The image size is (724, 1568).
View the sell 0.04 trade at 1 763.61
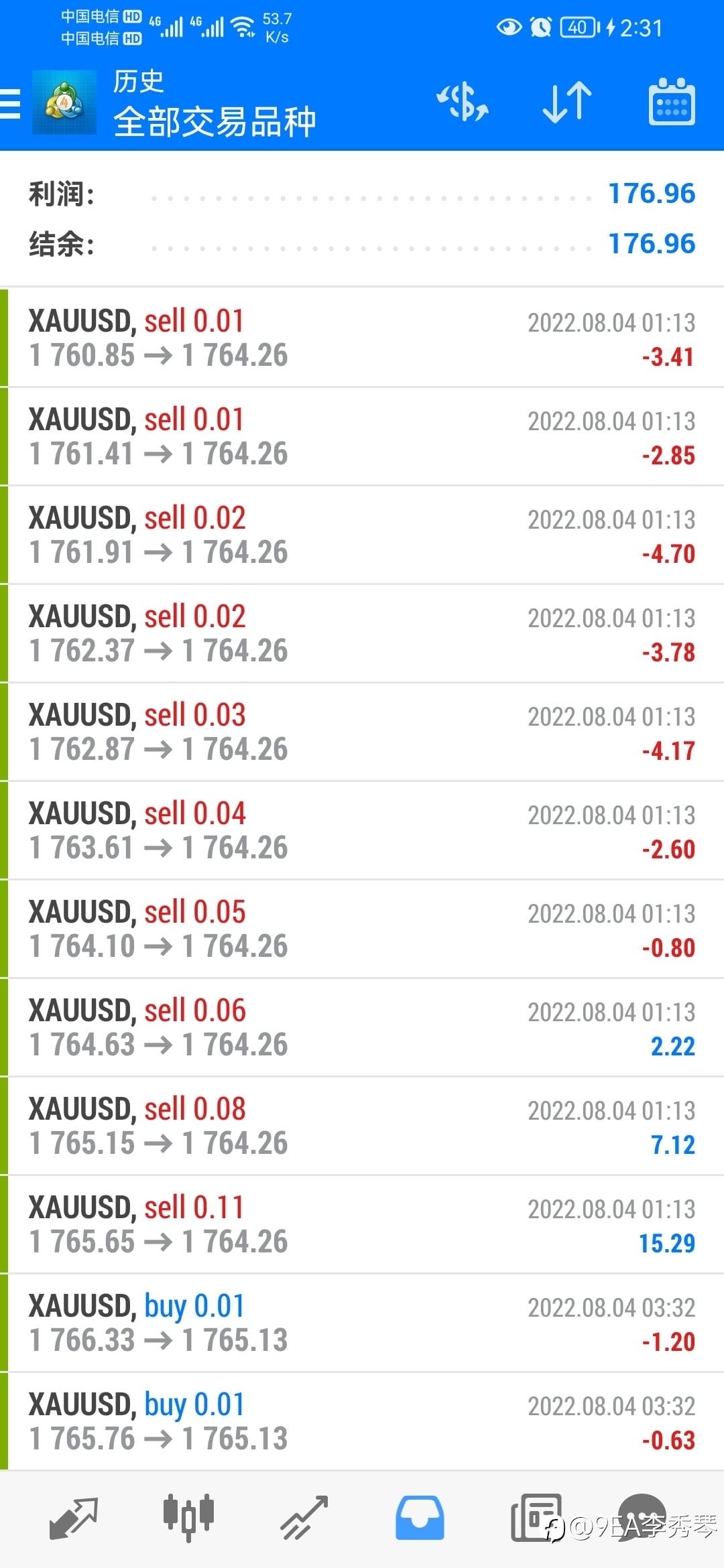click(x=362, y=830)
